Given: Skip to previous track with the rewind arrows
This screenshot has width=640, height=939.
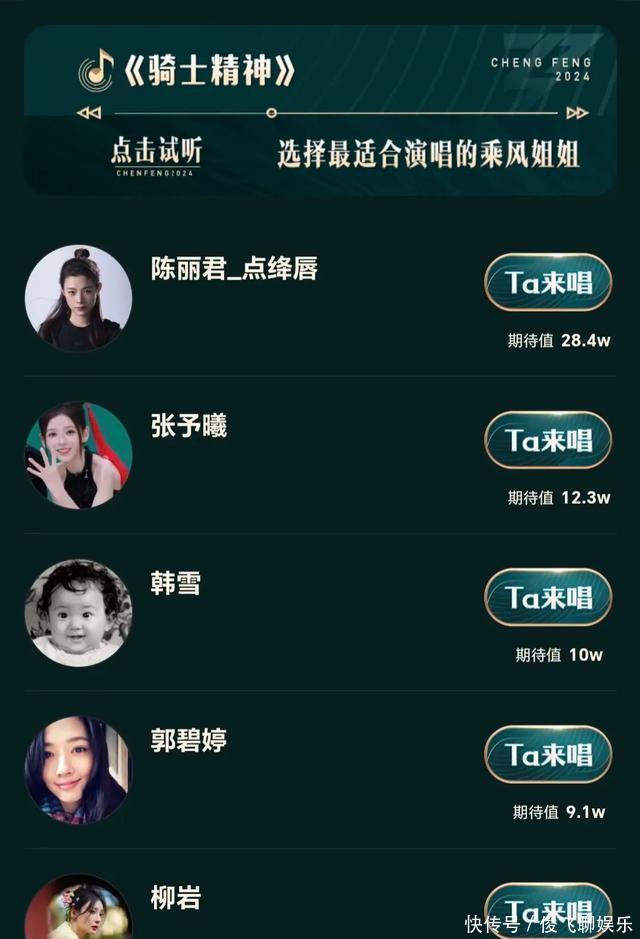Looking at the screenshot, I should [90, 113].
